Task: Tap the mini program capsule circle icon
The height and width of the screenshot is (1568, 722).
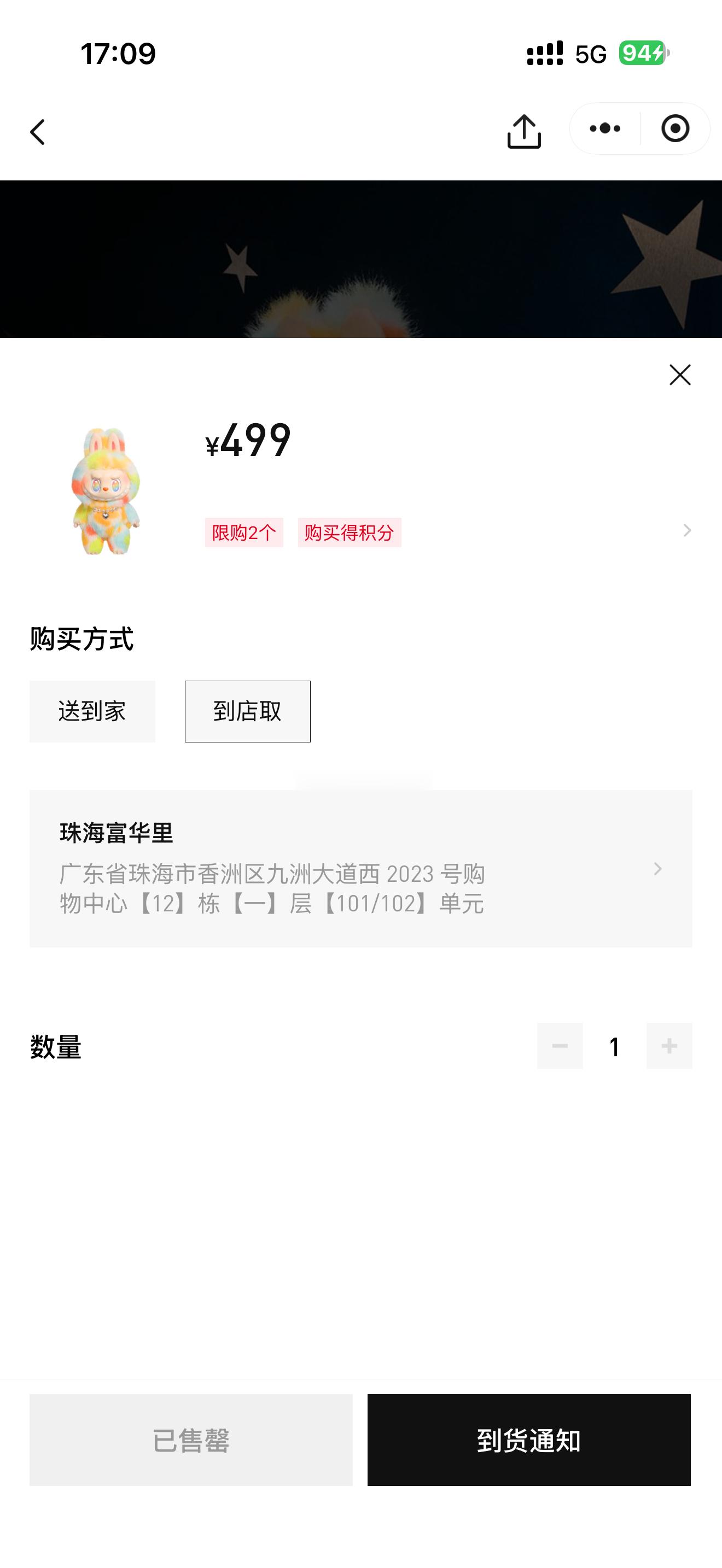Action: tap(675, 128)
